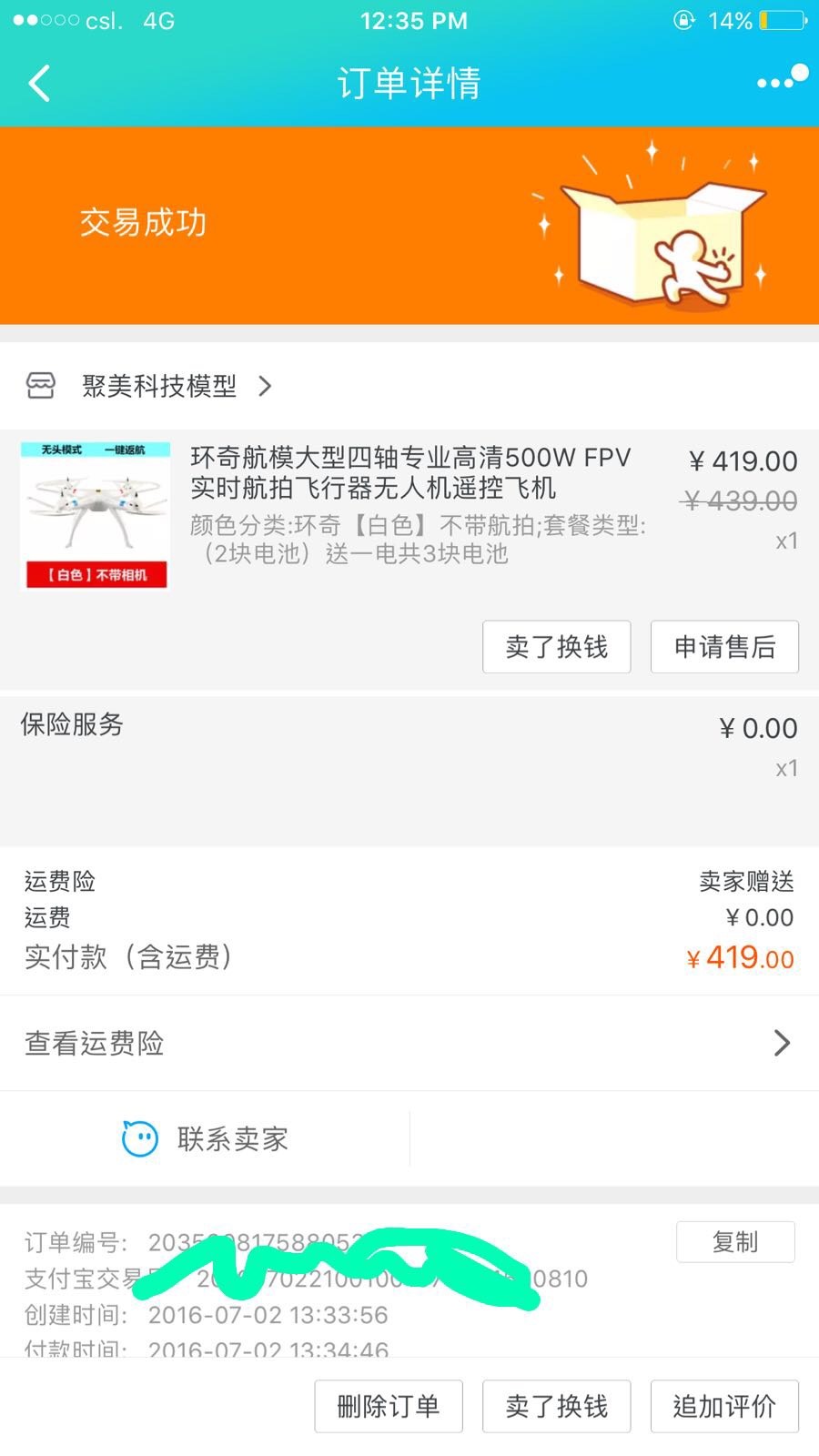The height and width of the screenshot is (1456, 819).
Task: Tap 卖了换钱 beside 删除订单
Action: 556,1407
